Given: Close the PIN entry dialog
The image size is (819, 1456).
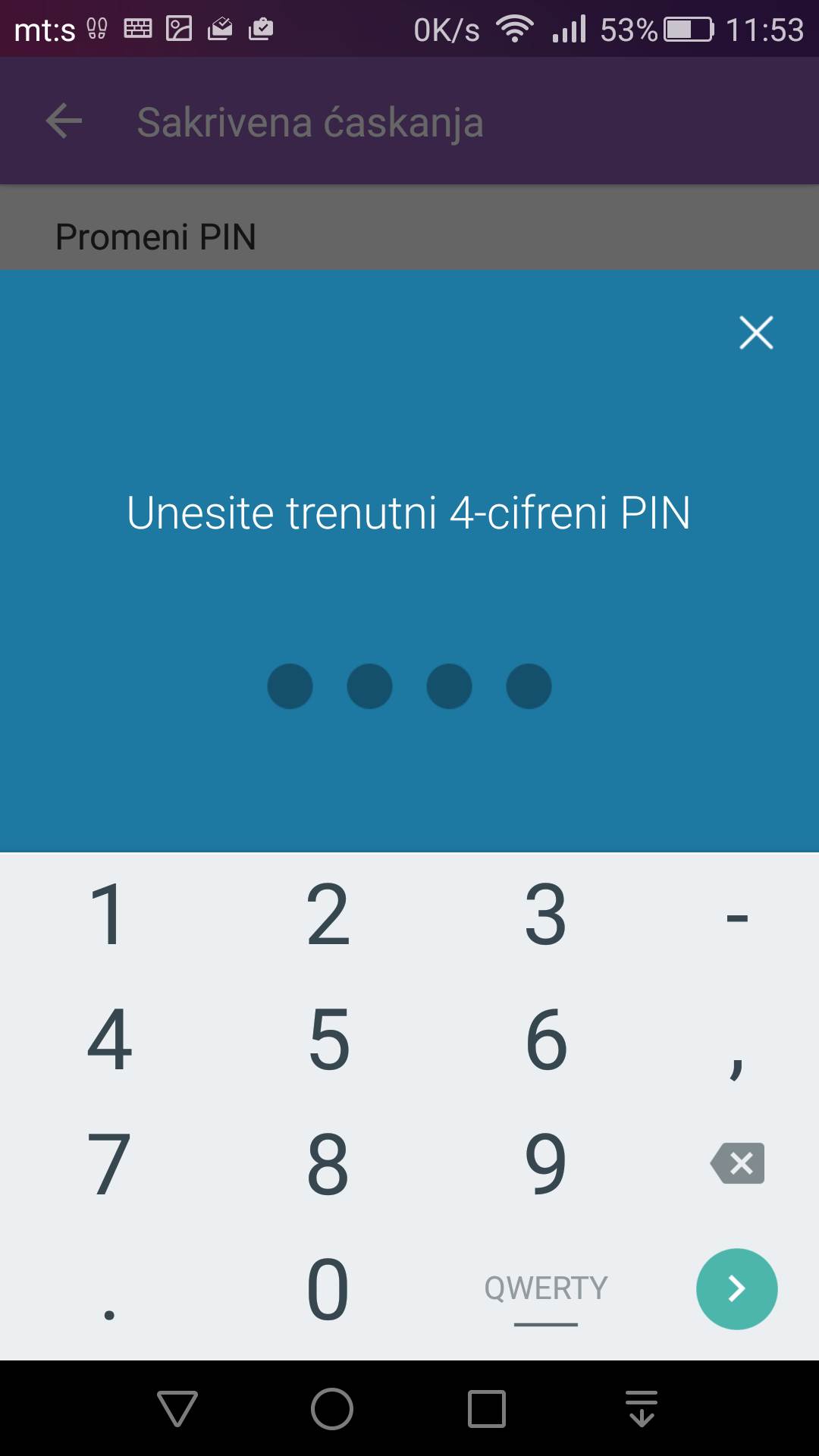Looking at the screenshot, I should tap(756, 333).
